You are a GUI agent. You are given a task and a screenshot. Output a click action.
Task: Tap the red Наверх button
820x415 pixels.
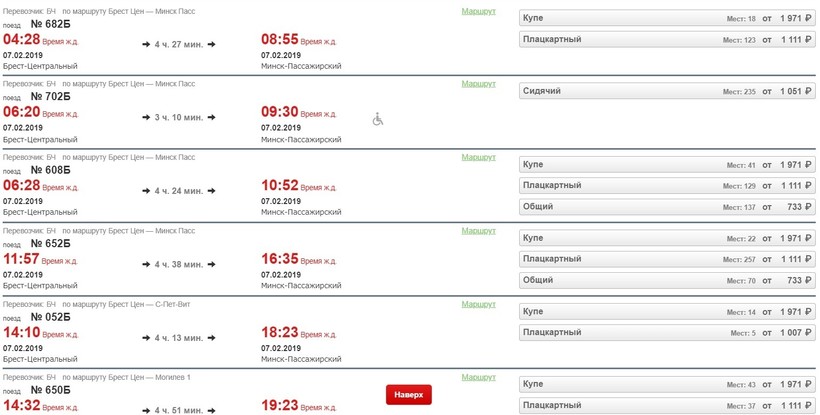409,395
